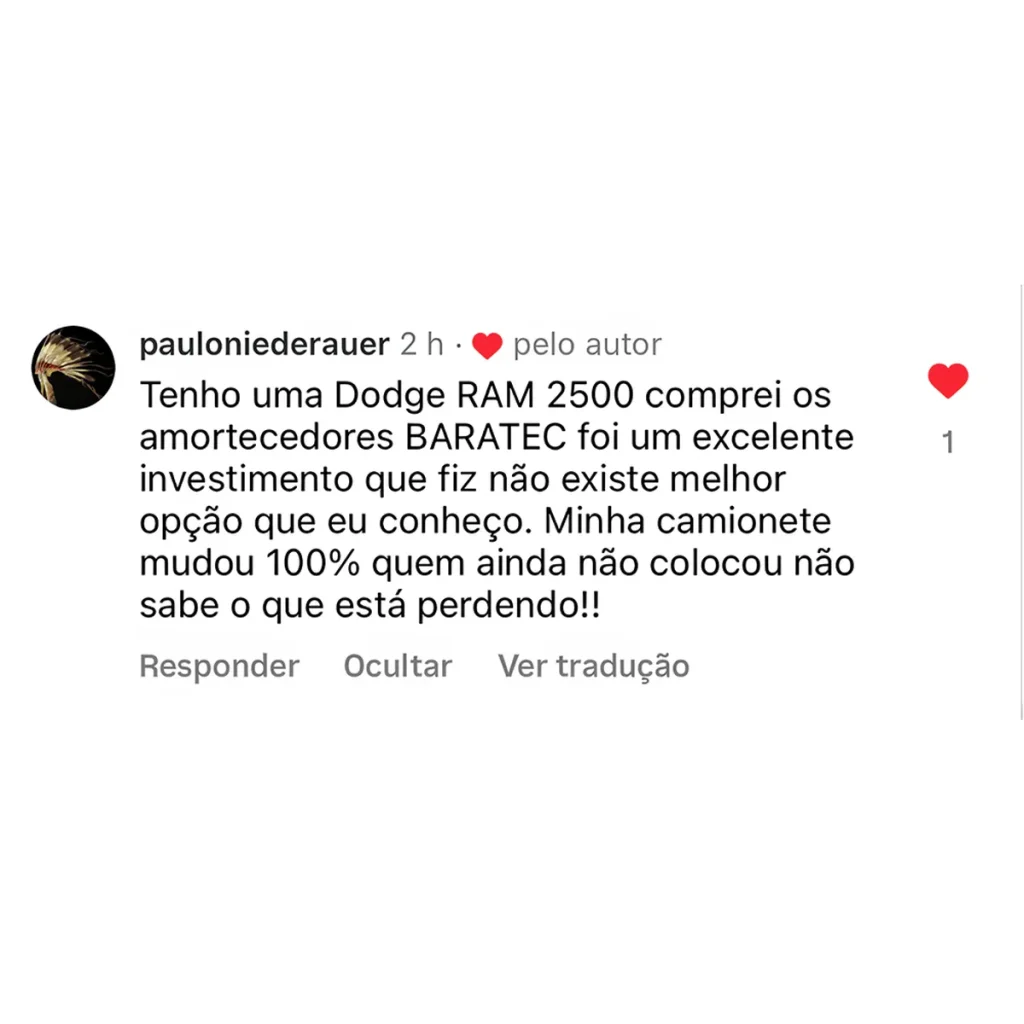The image size is (1024, 1024).
Task: Like the comment from pauloniederauer
Action: click(x=947, y=381)
